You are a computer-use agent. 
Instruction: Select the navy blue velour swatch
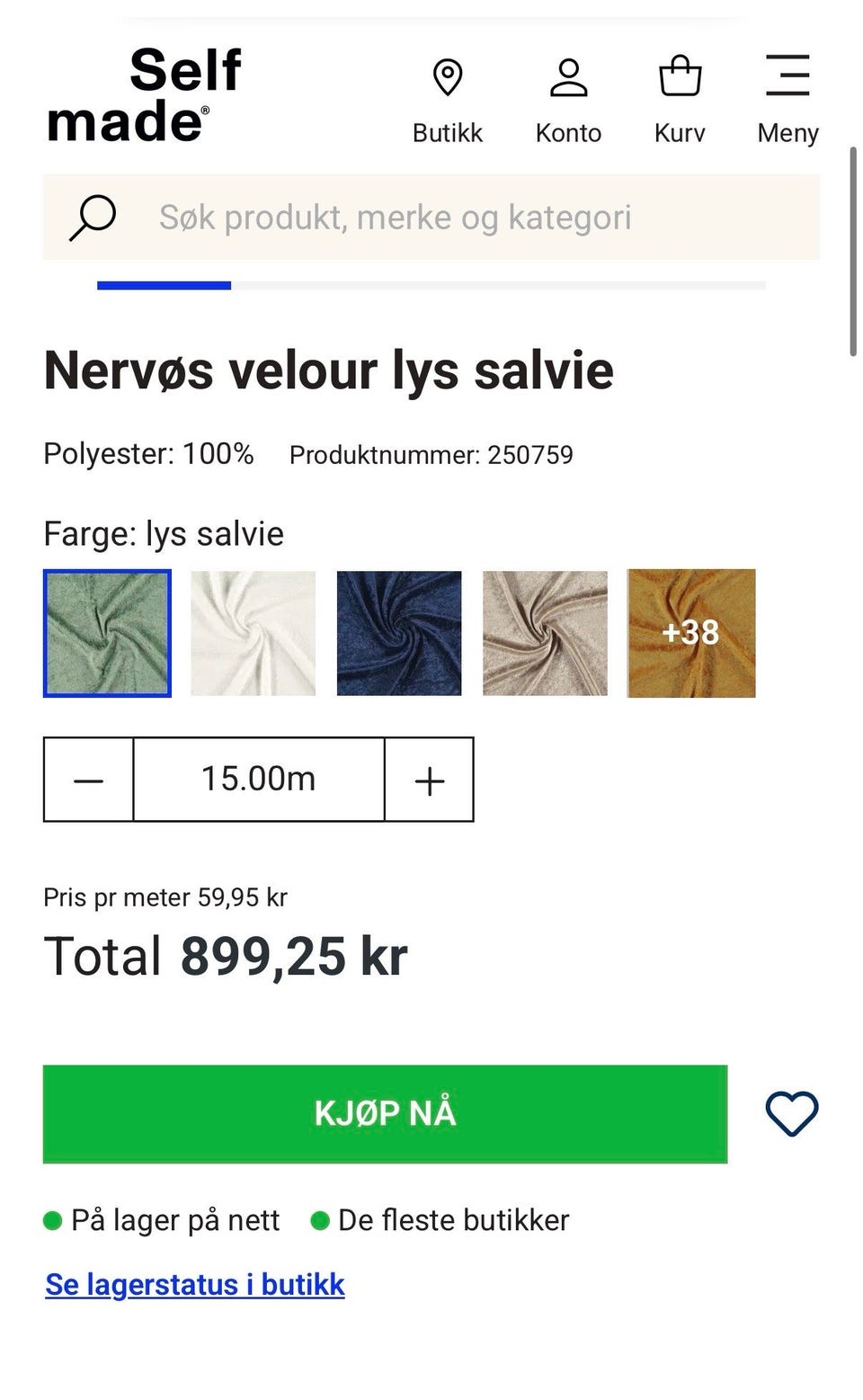pyautogui.click(x=399, y=633)
